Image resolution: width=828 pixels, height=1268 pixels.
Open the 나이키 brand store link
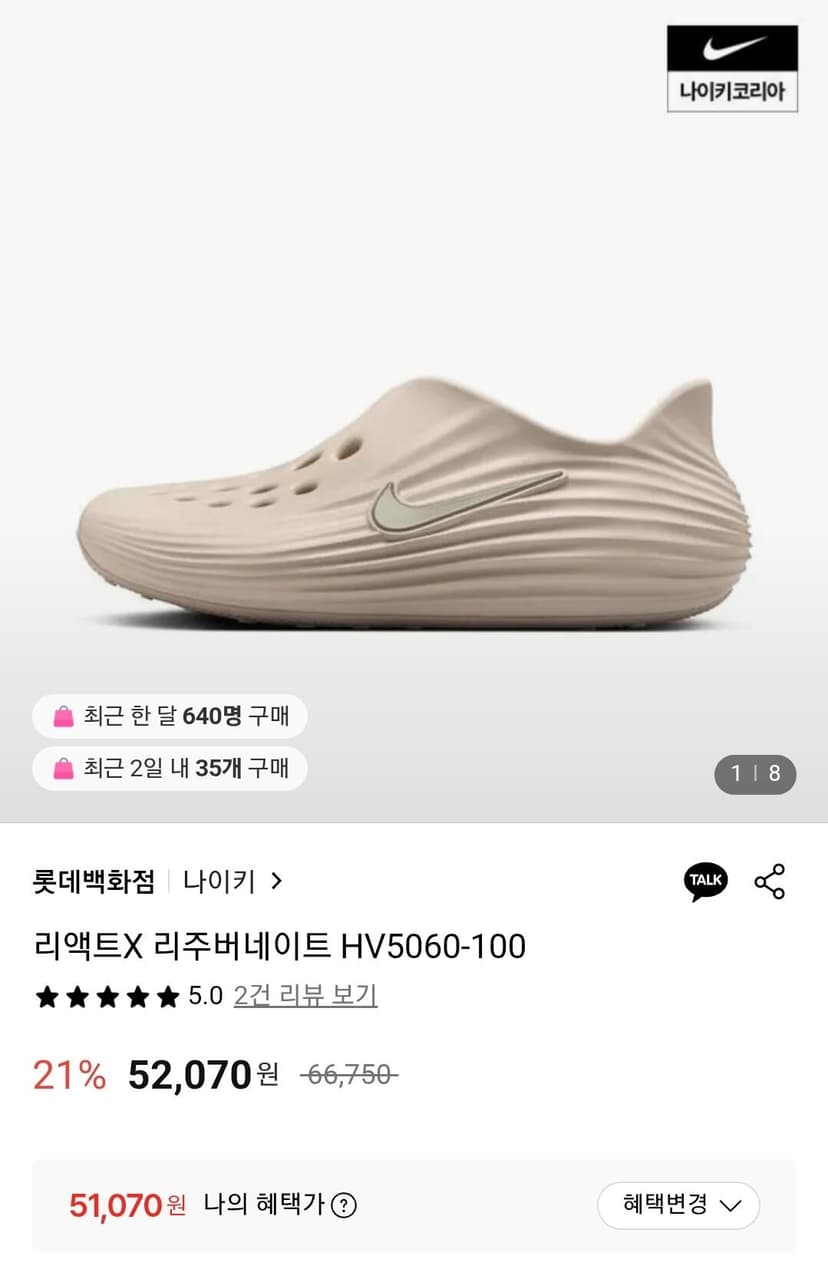click(233, 881)
